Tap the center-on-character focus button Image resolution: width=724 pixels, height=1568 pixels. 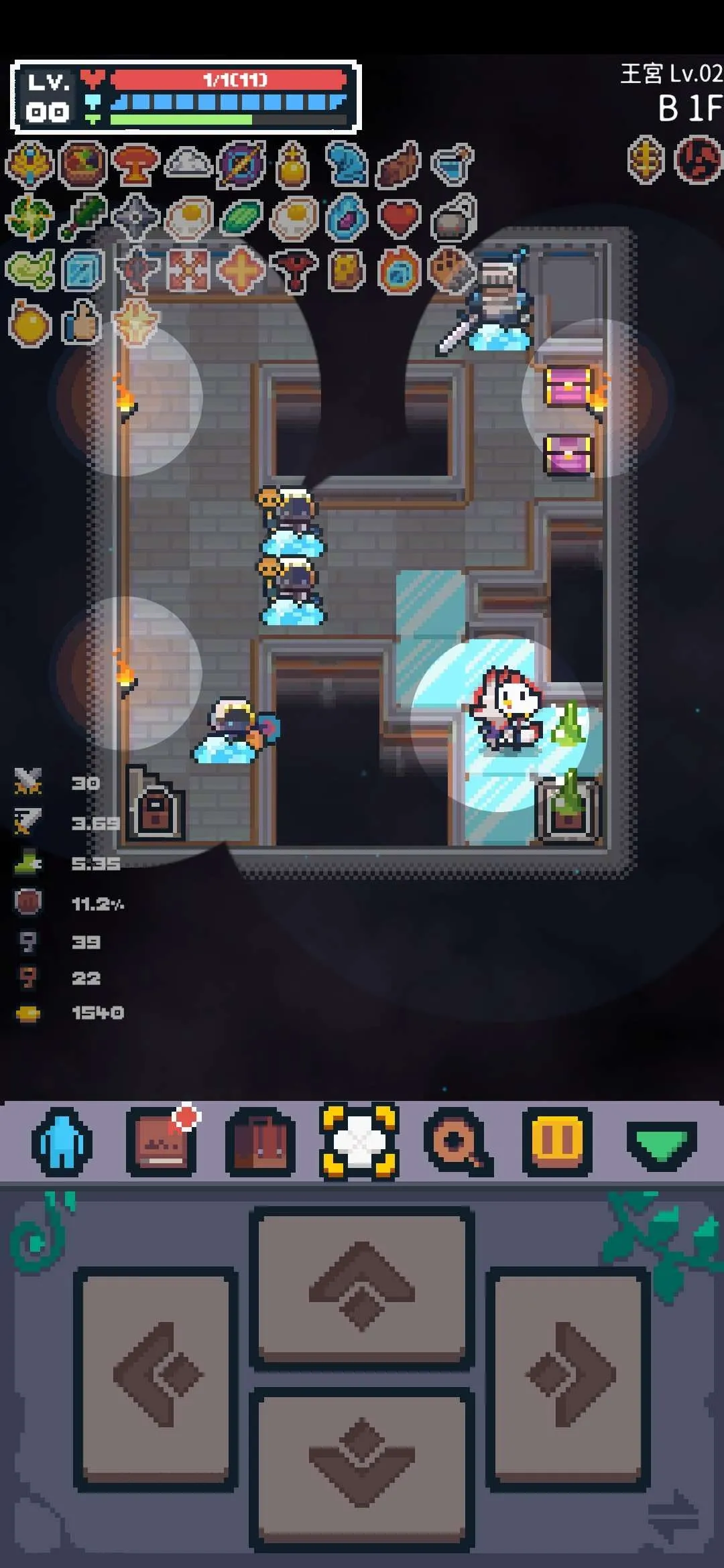(x=359, y=1141)
